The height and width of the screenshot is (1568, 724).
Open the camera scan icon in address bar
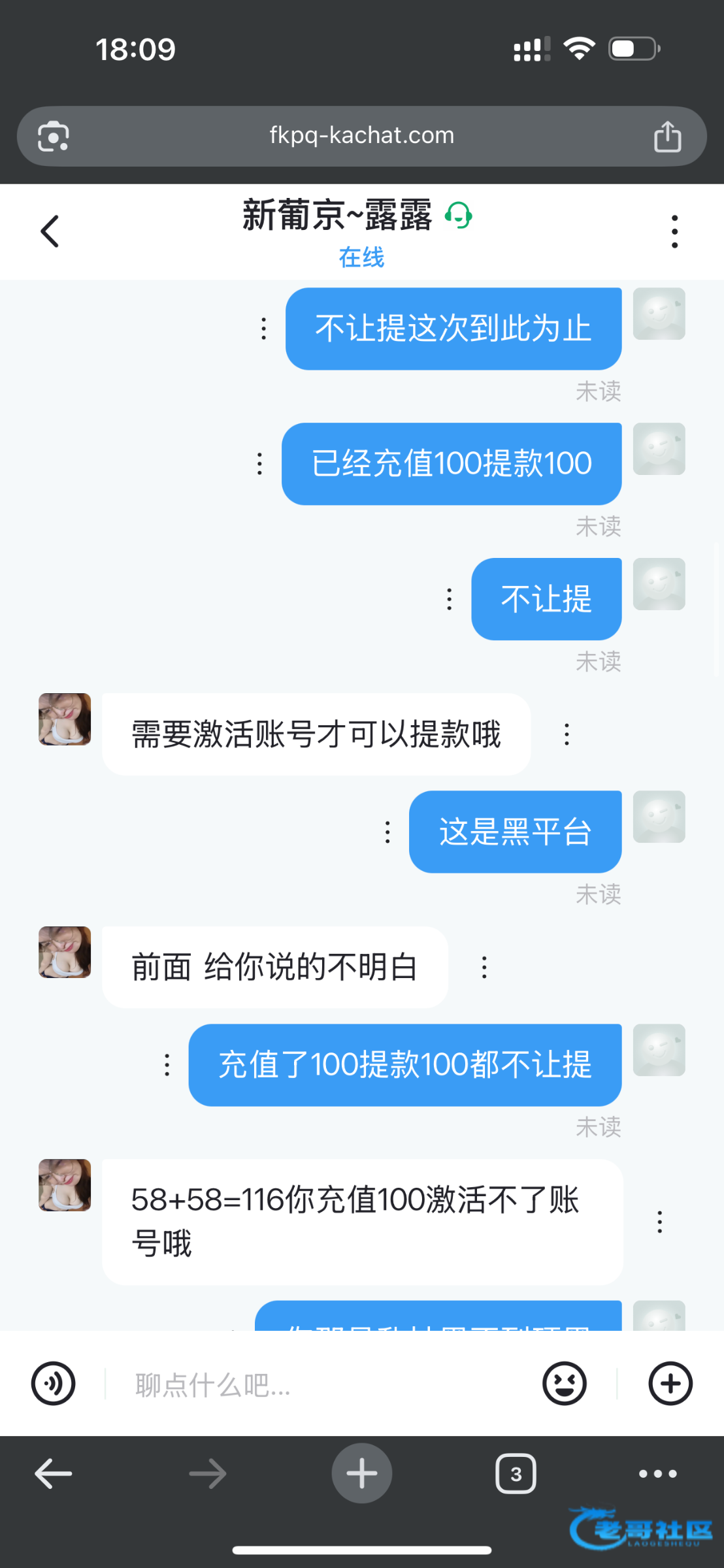pyautogui.click(x=54, y=137)
